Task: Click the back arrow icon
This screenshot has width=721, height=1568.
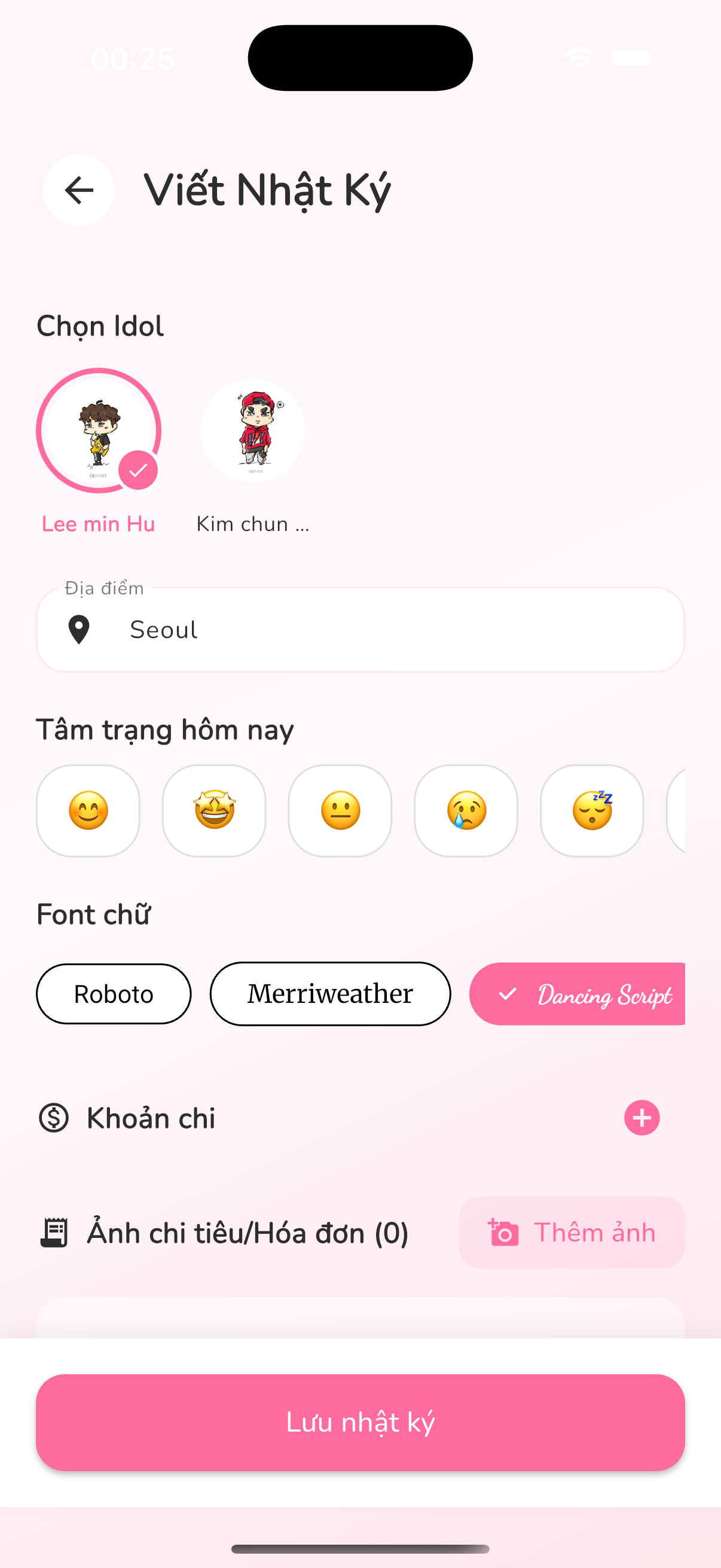Action: pyautogui.click(x=78, y=191)
